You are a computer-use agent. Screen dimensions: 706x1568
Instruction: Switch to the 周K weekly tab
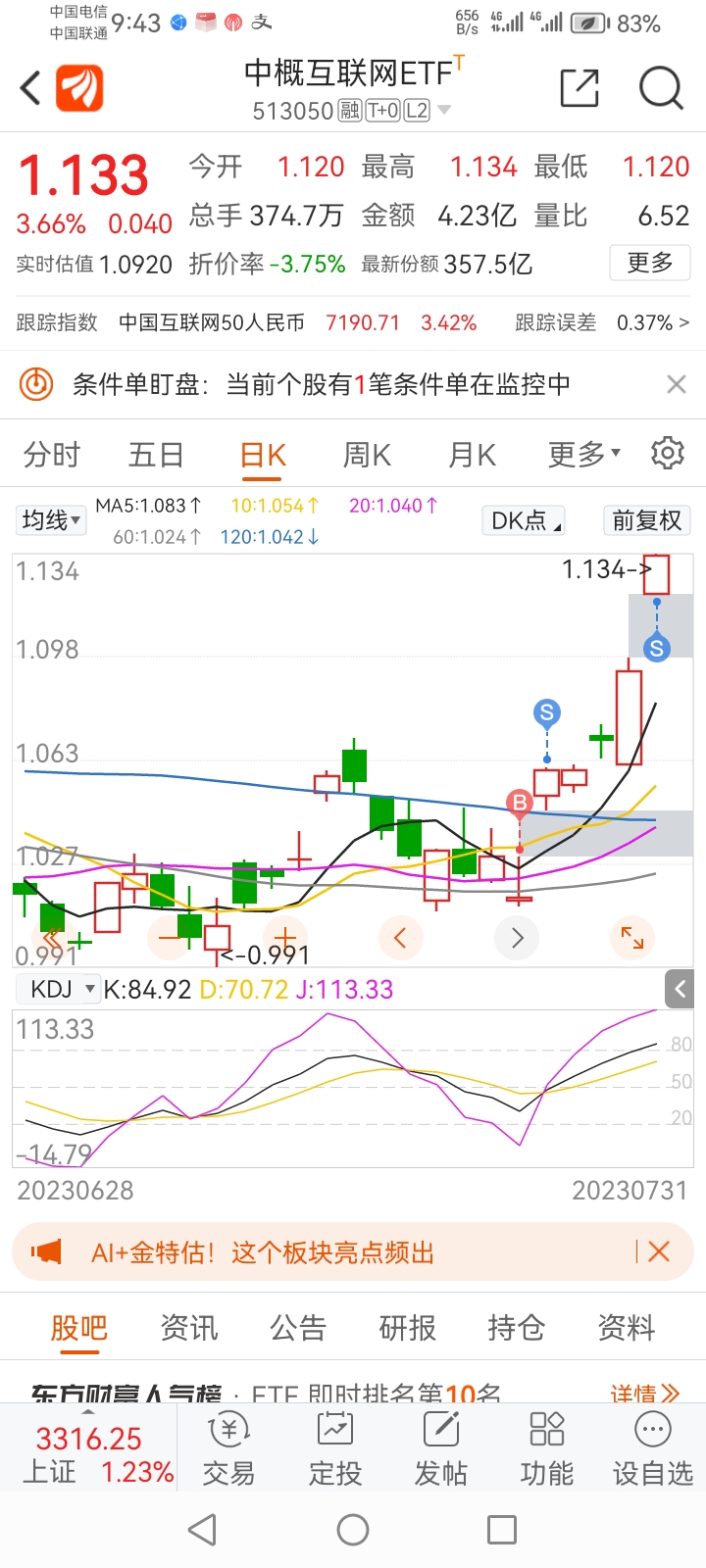point(367,453)
